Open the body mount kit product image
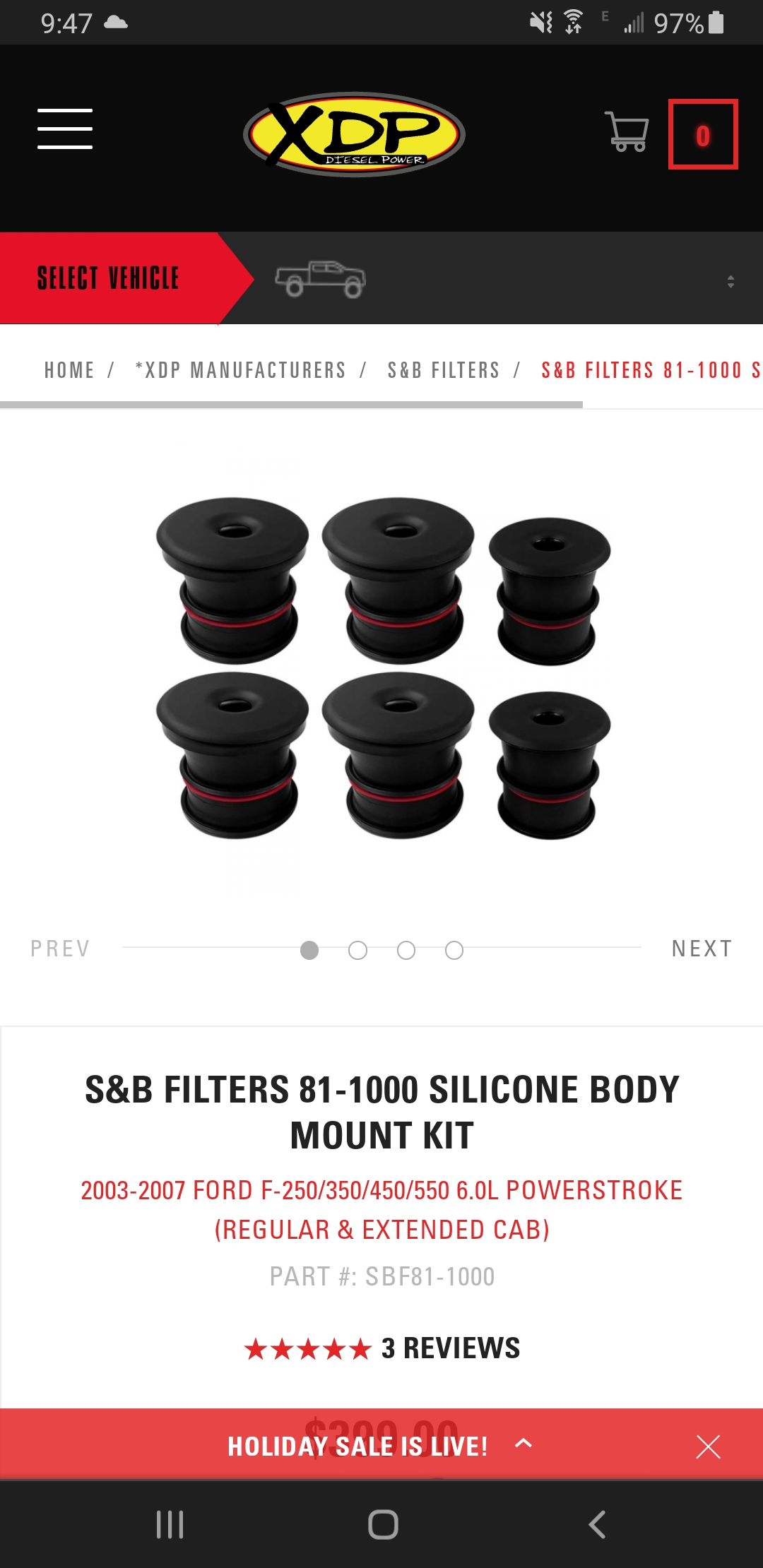 pos(383,667)
